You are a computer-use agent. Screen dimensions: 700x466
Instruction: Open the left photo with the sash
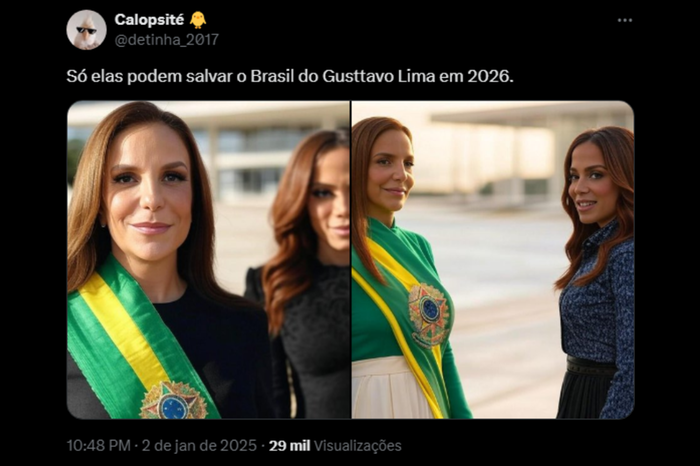coord(208,259)
